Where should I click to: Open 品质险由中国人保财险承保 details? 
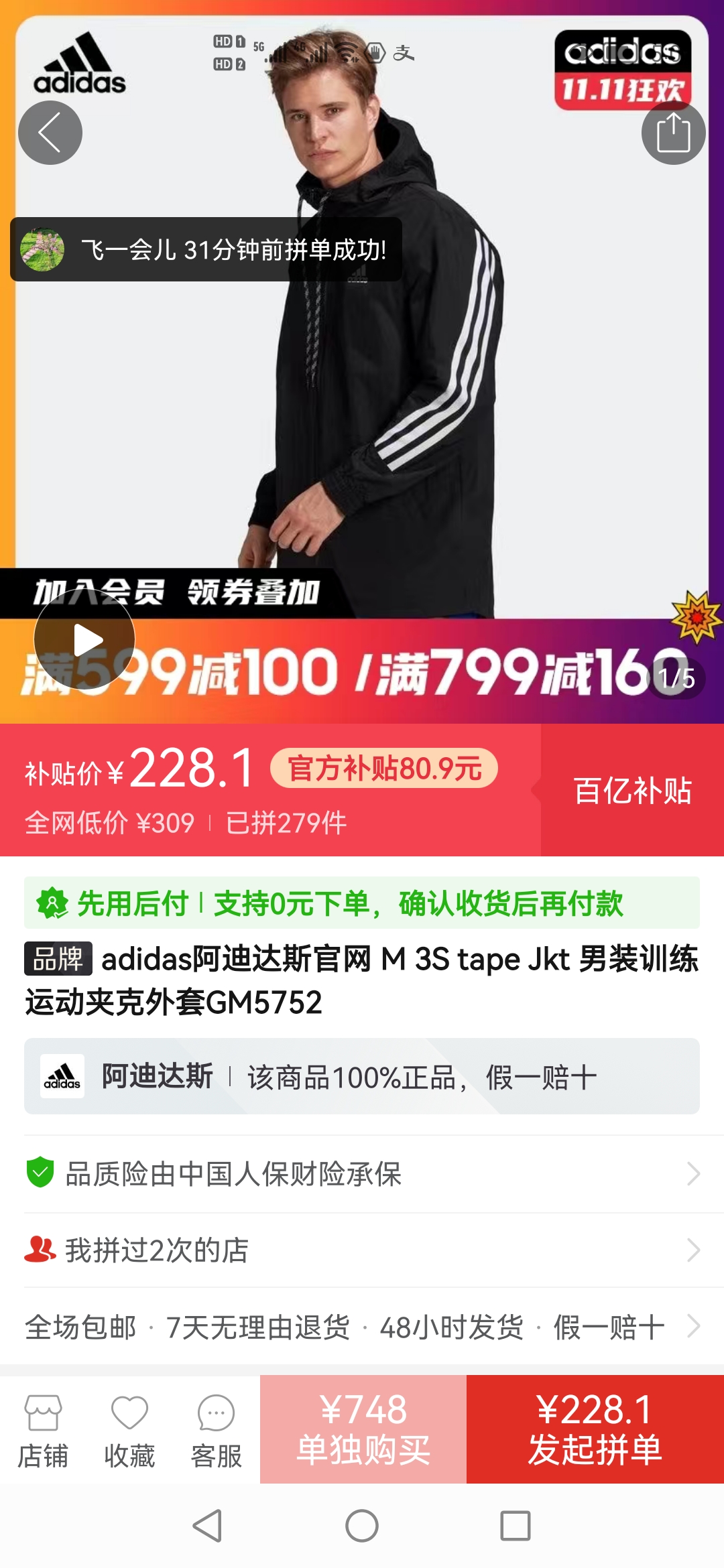tap(362, 1174)
